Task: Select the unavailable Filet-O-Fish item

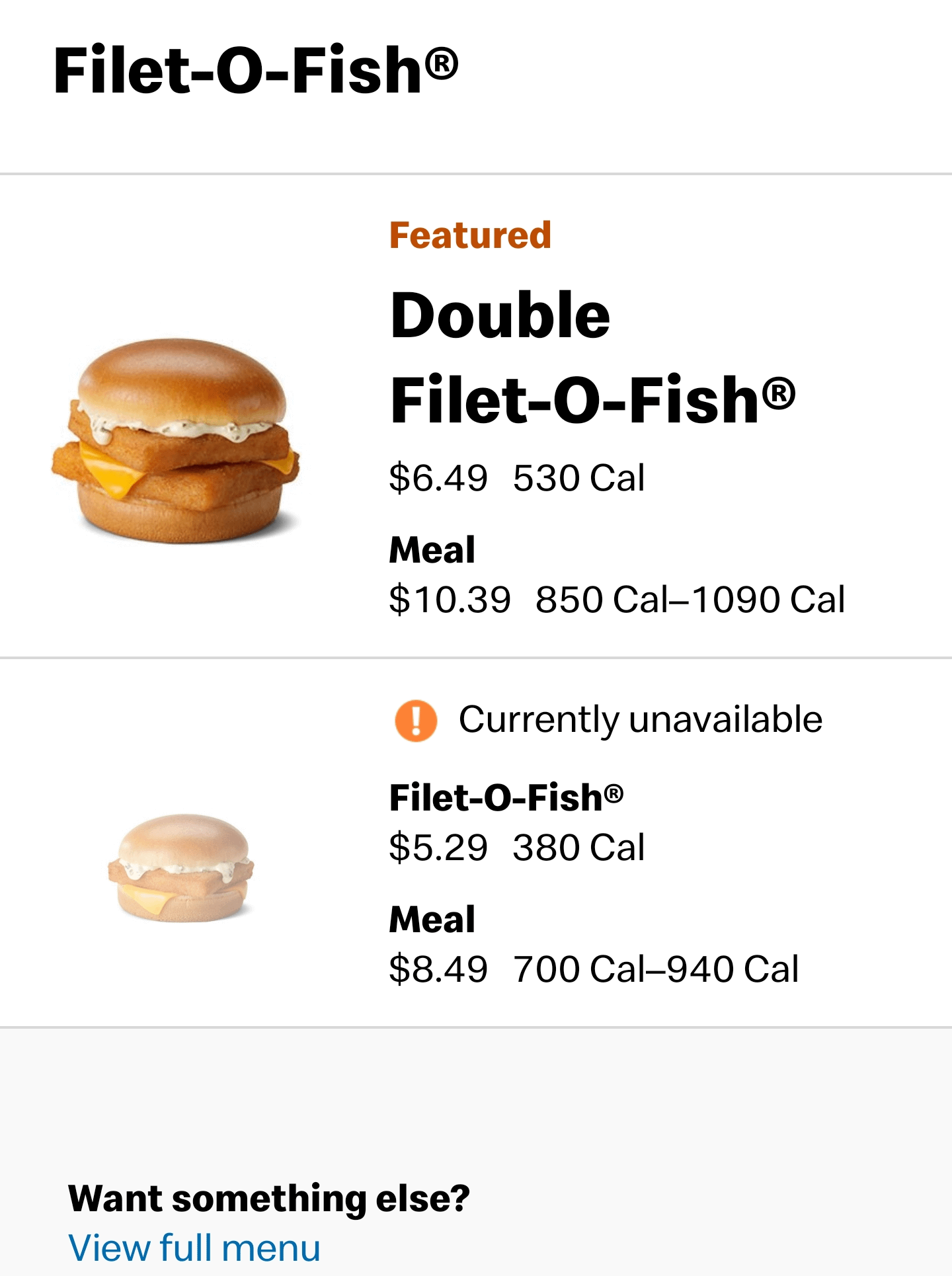Action: click(506, 798)
